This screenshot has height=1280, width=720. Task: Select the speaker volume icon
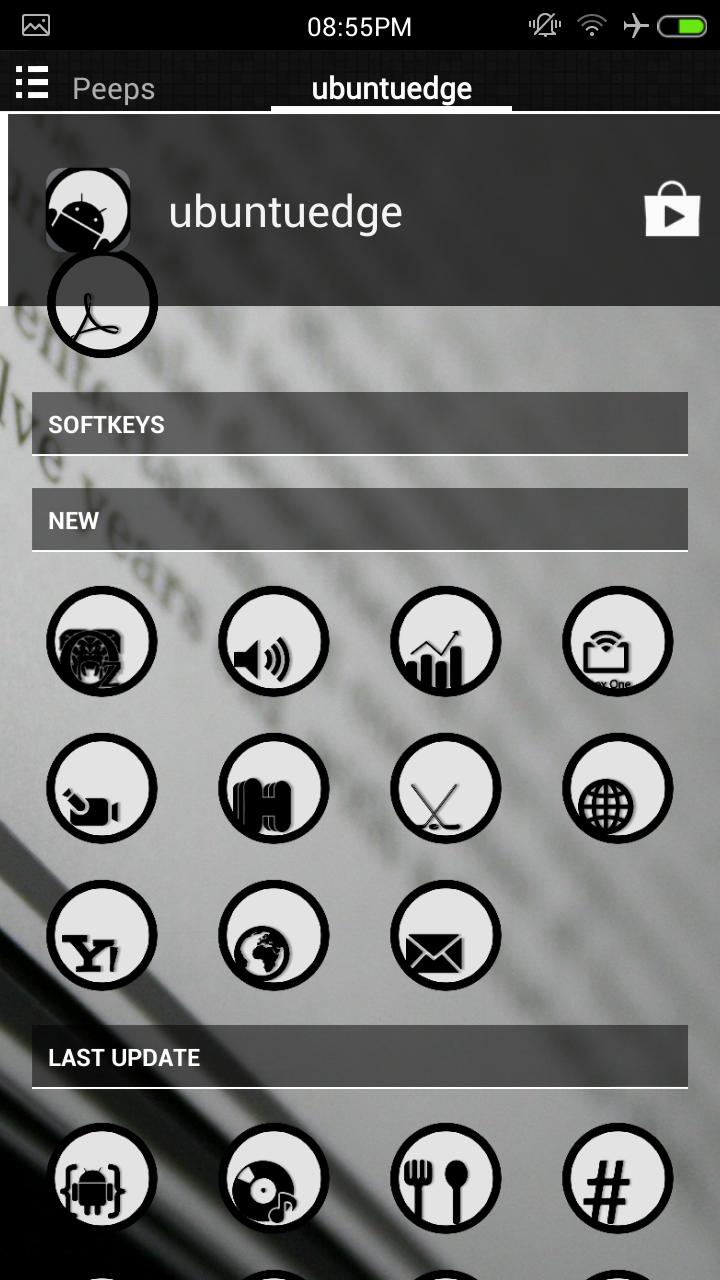(x=273, y=641)
